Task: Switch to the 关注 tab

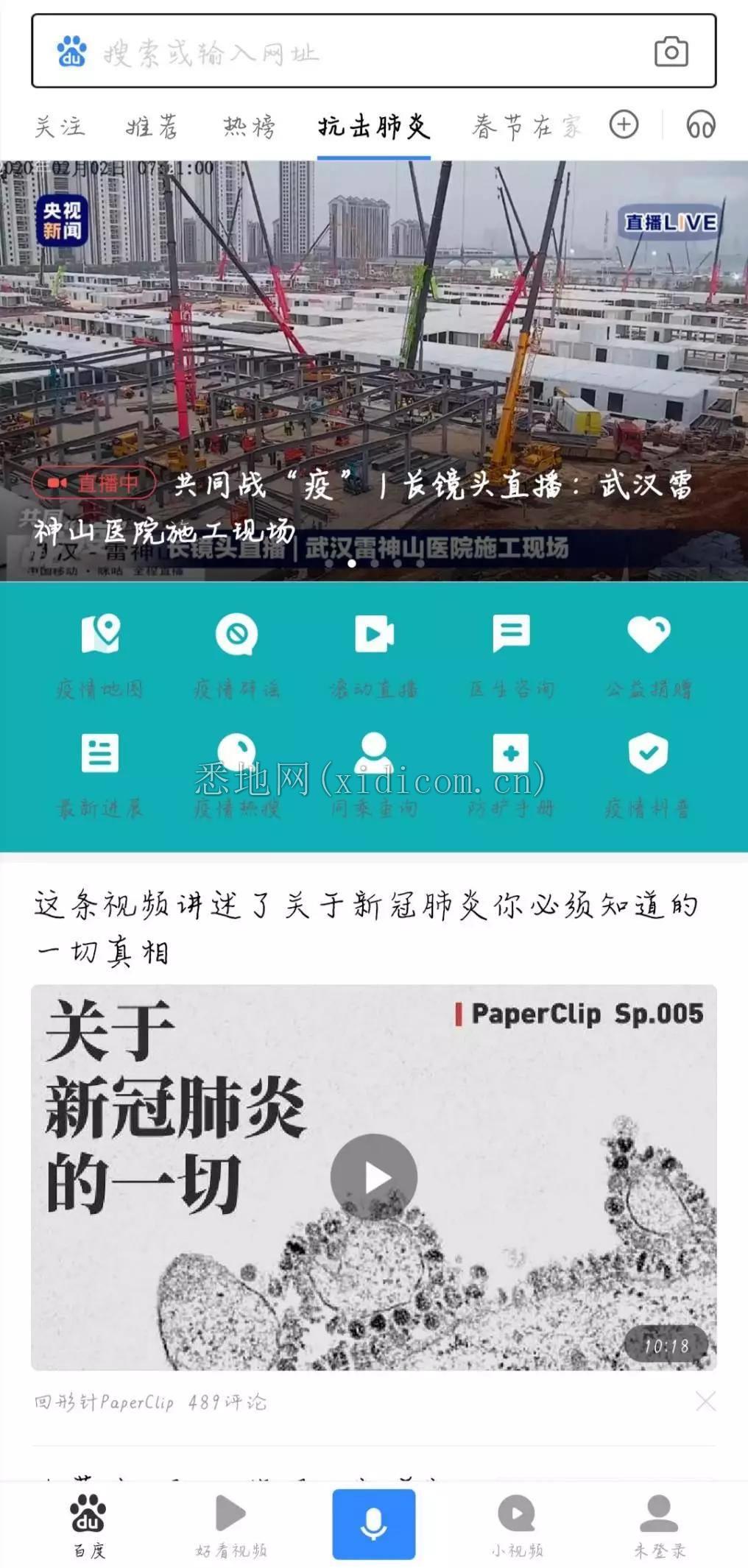Action: 60,126
